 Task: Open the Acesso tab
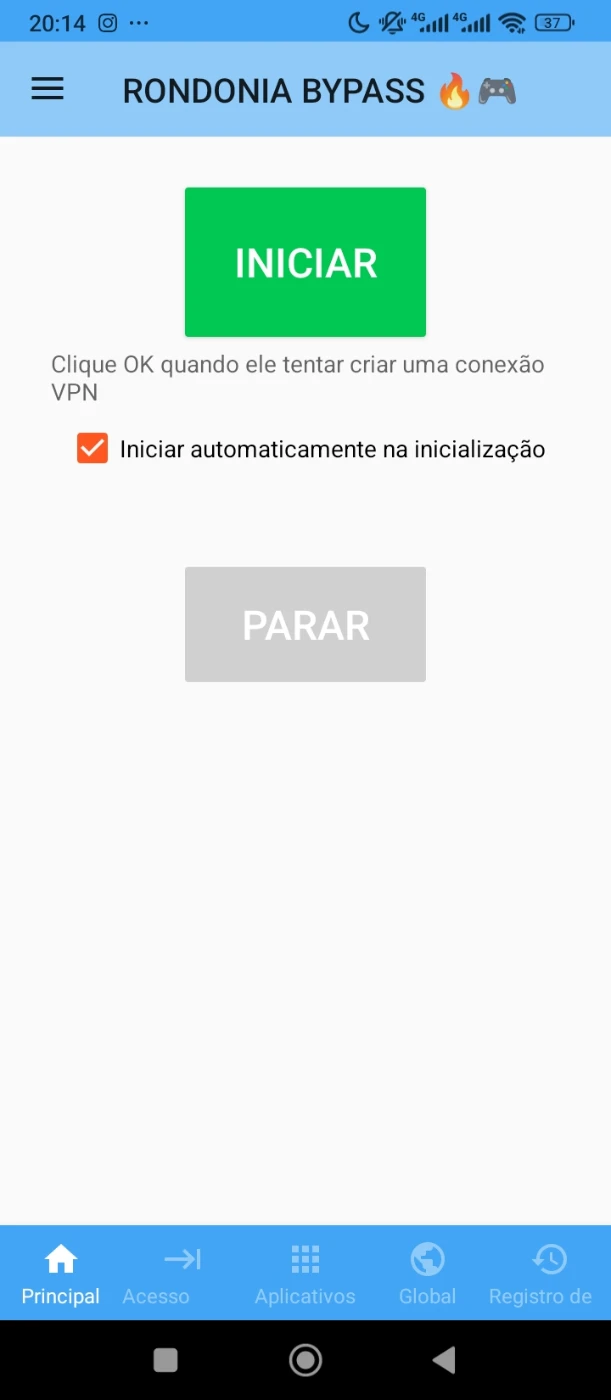click(181, 1274)
